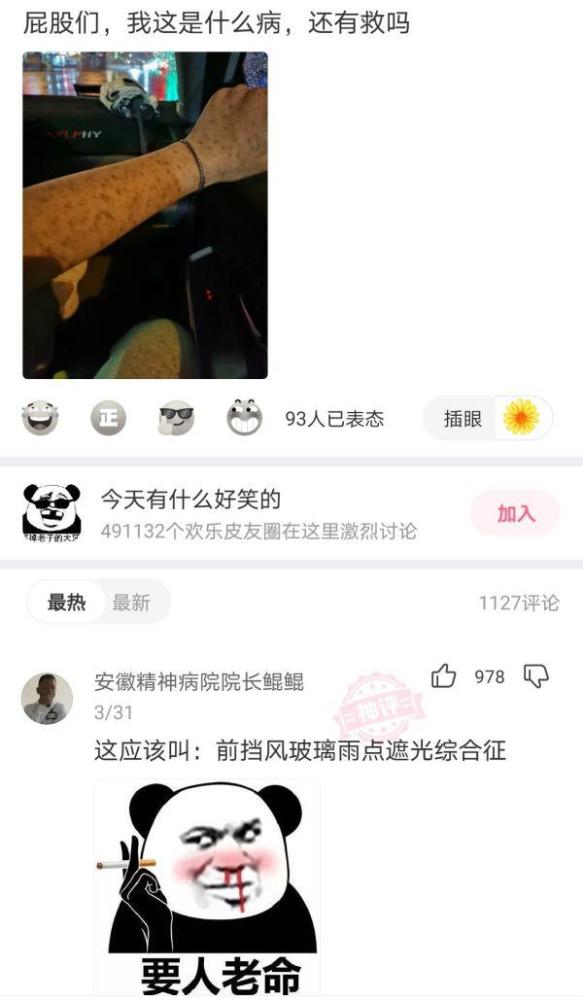Like the comment by 安徽精神病院院长鲲鲲

(x=444, y=676)
